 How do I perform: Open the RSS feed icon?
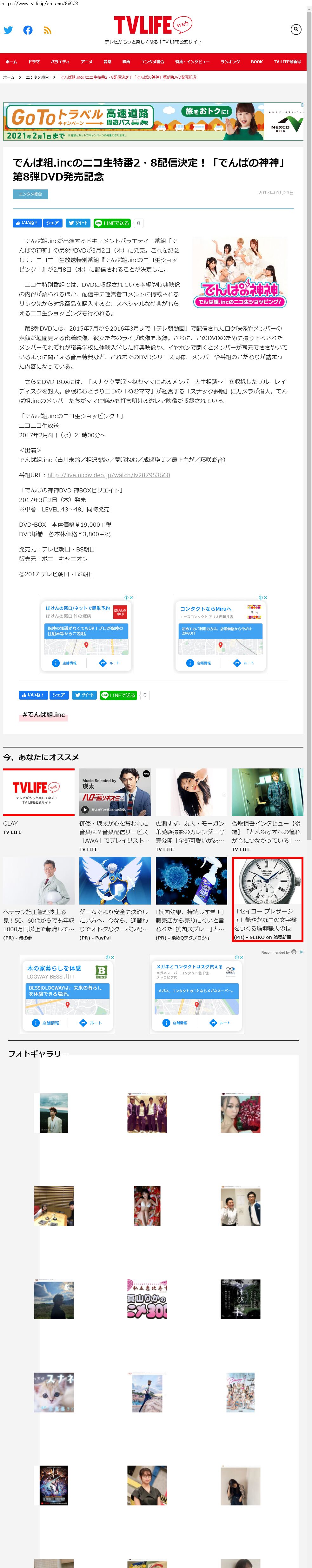pos(48,30)
